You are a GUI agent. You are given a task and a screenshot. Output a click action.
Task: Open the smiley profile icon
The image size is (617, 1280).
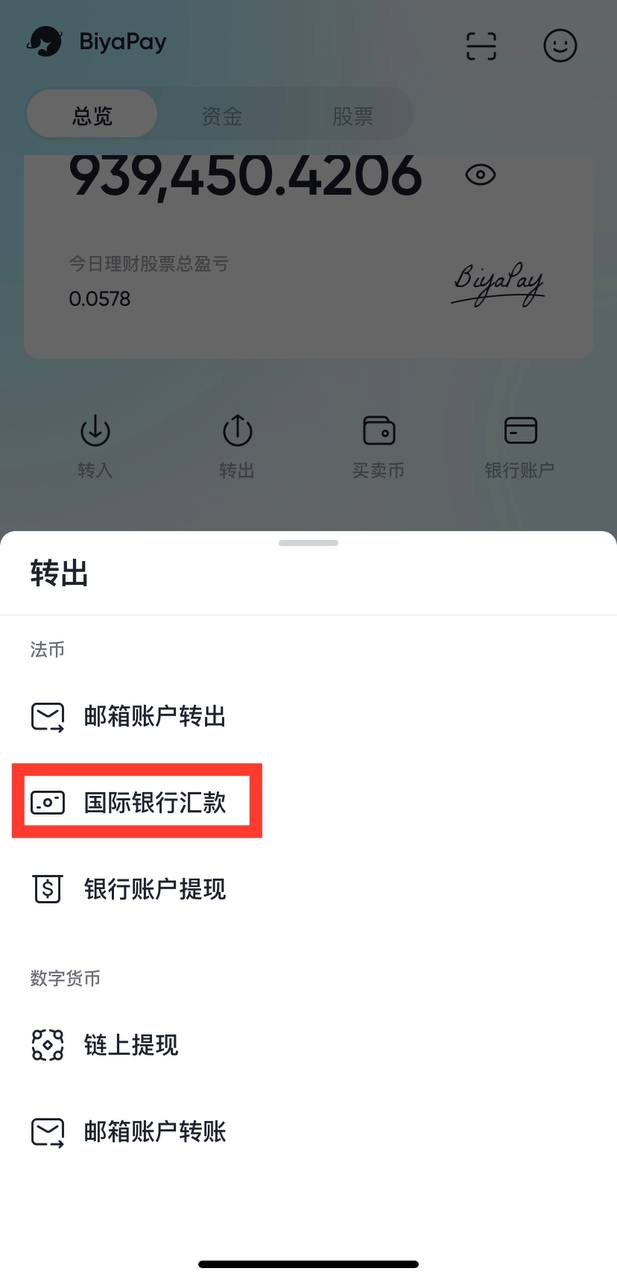pyautogui.click(x=560, y=46)
